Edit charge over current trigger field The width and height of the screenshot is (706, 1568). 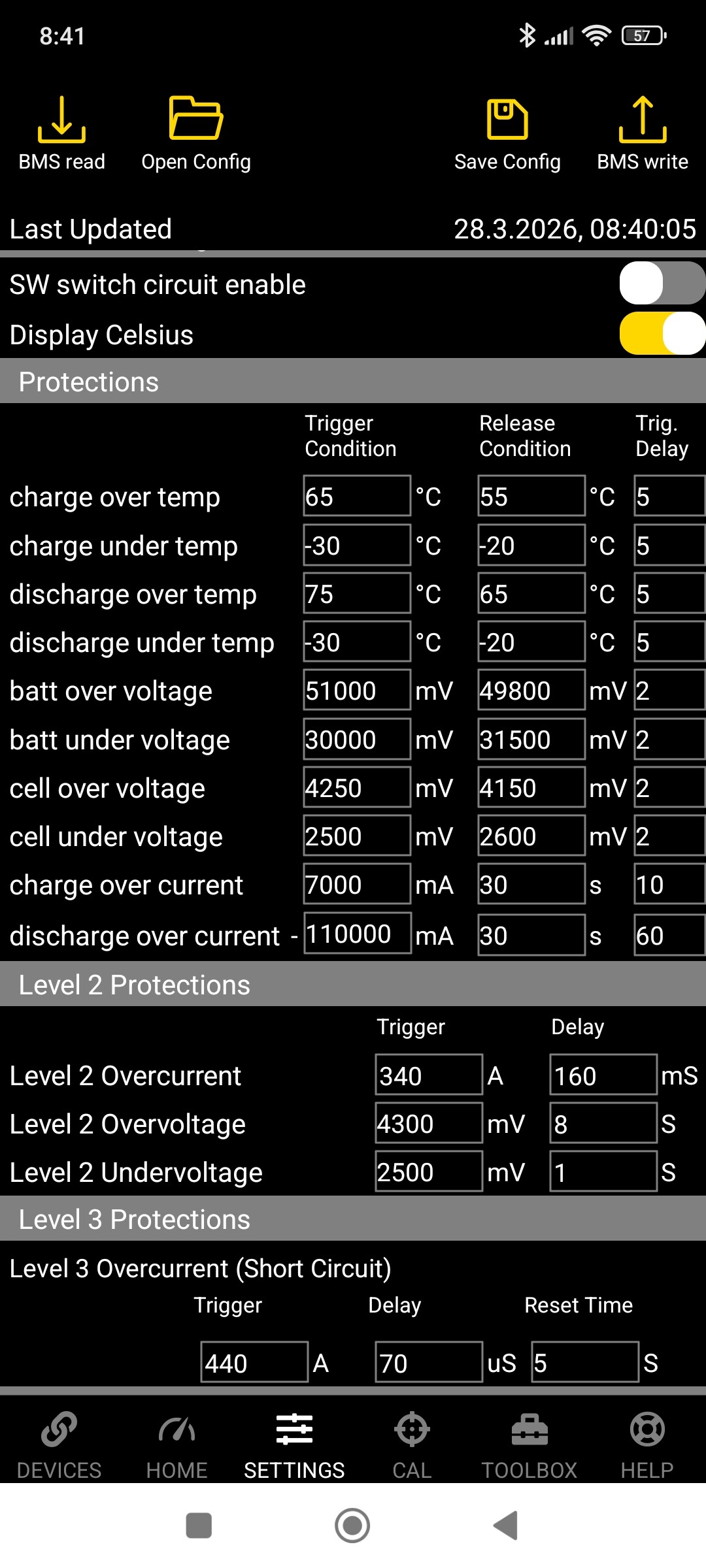tap(357, 885)
